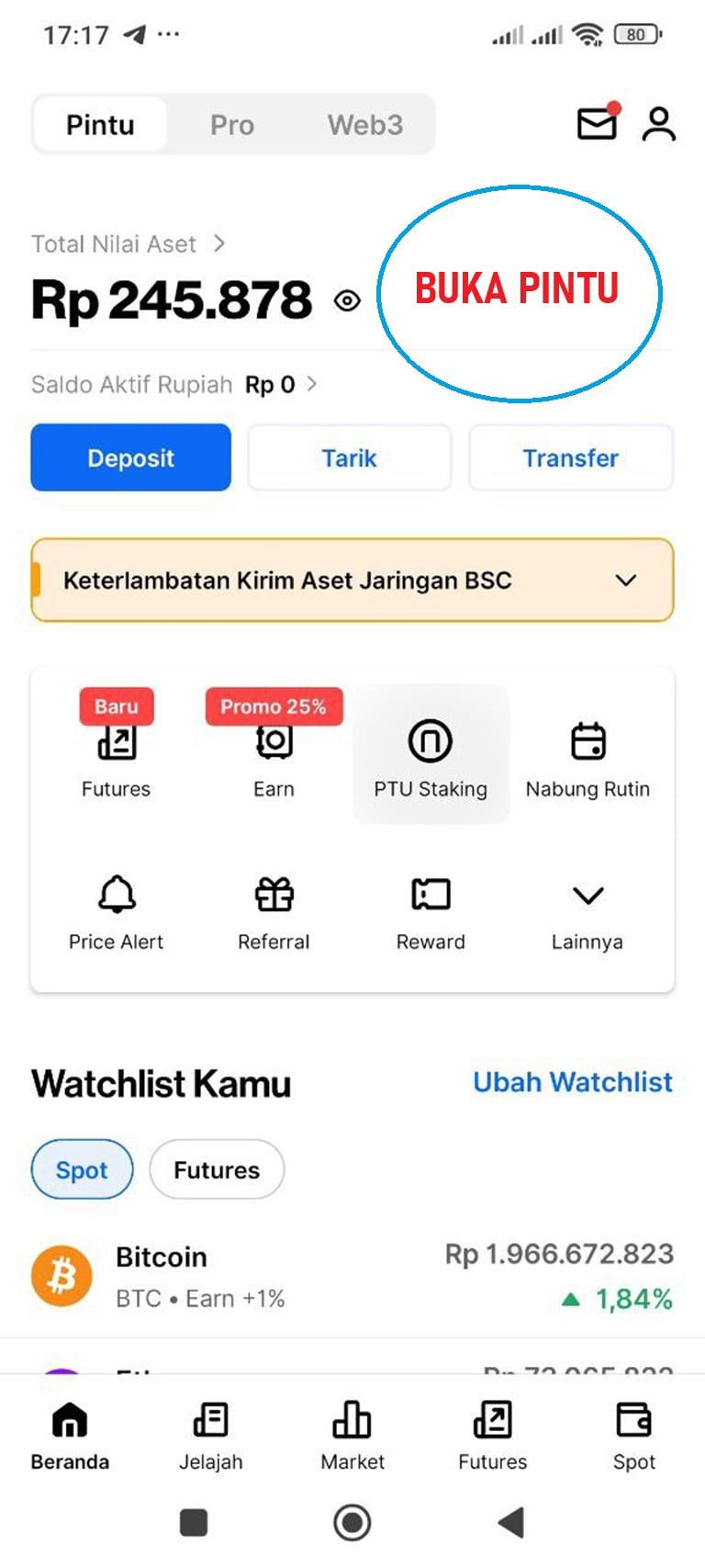Open the Futures feature icon

116,753
